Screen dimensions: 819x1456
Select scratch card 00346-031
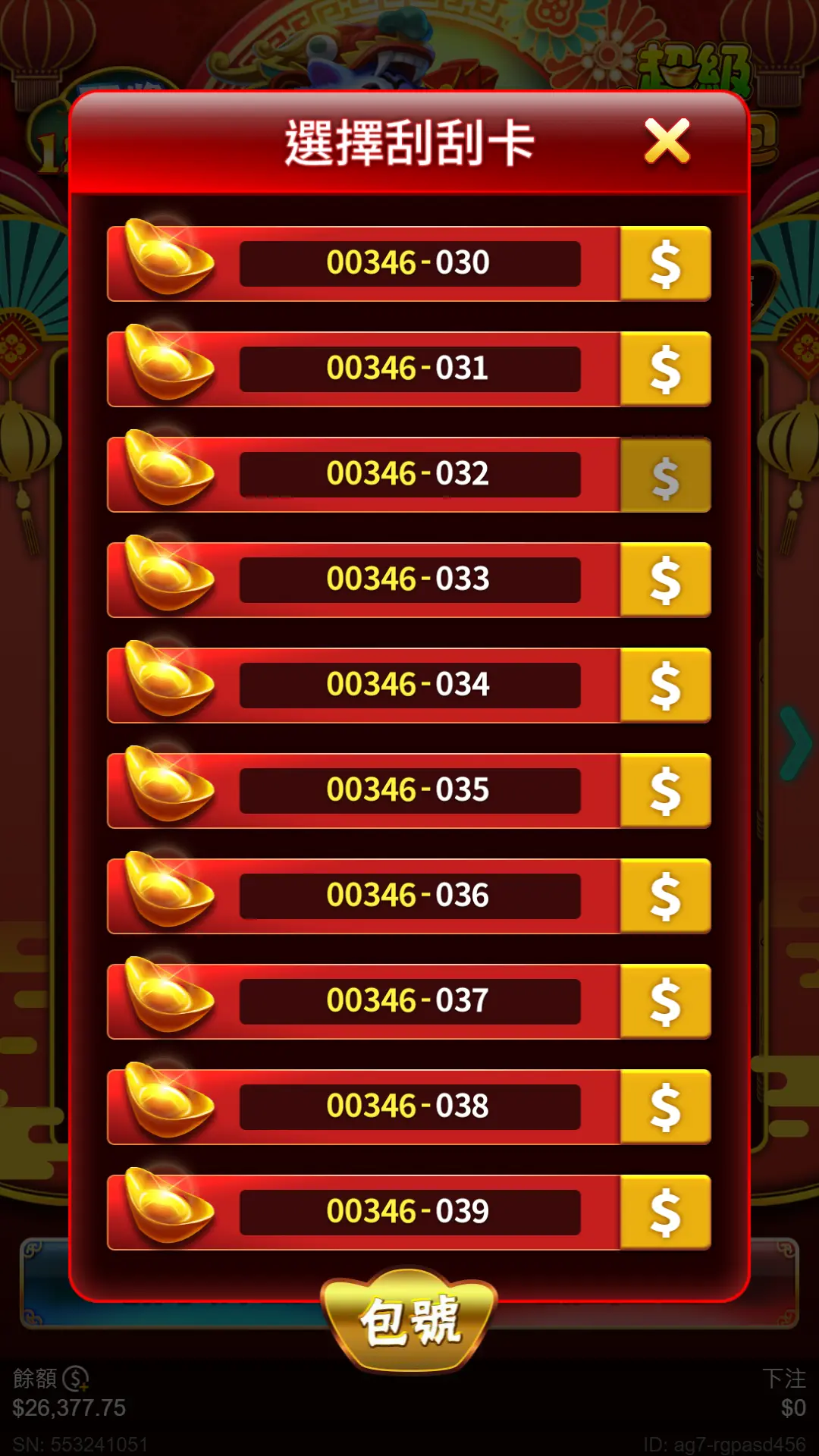pos(409,369)
